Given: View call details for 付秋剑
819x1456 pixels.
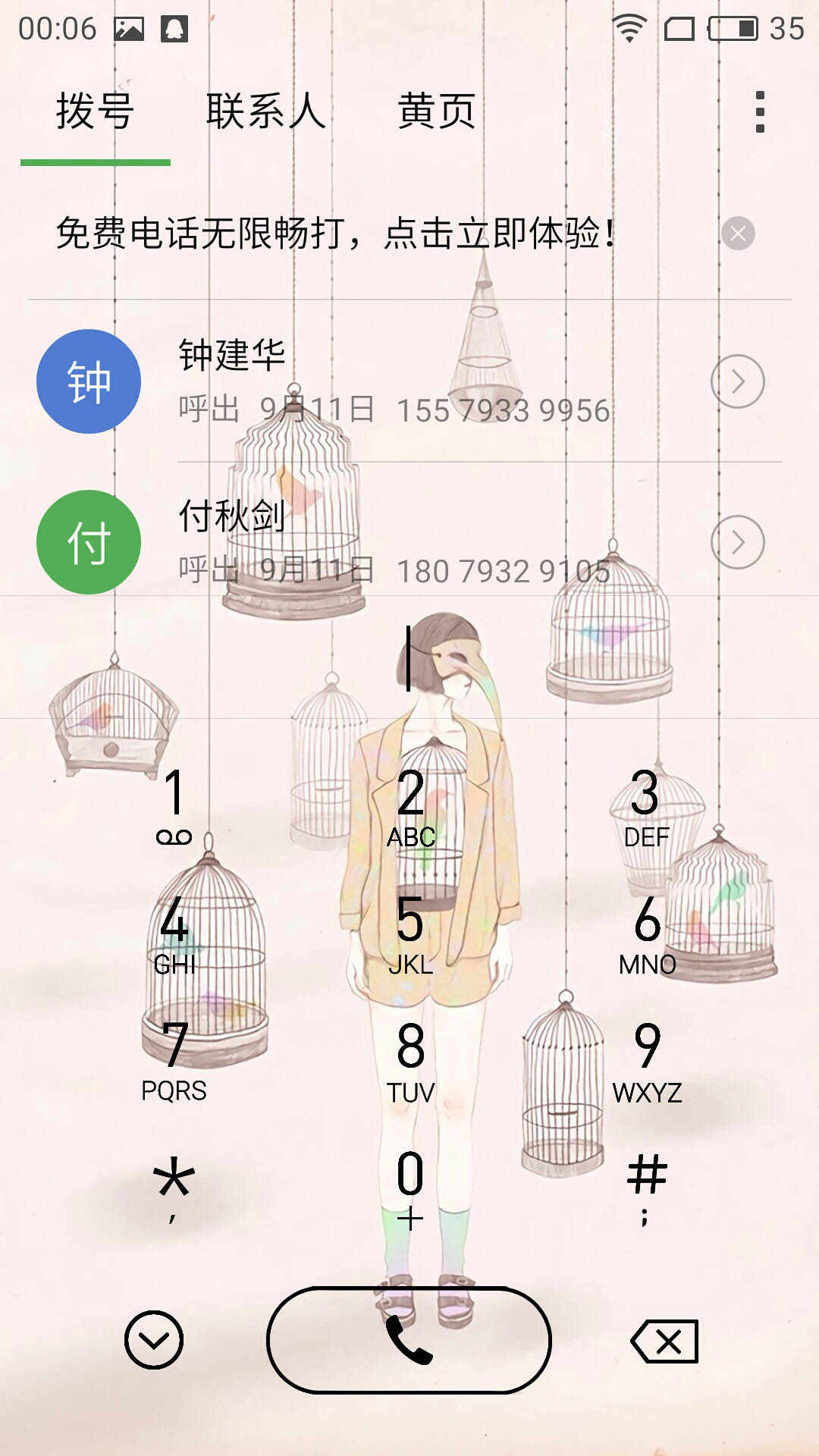Looking at the screenshot, I should [x=737, y=542].
